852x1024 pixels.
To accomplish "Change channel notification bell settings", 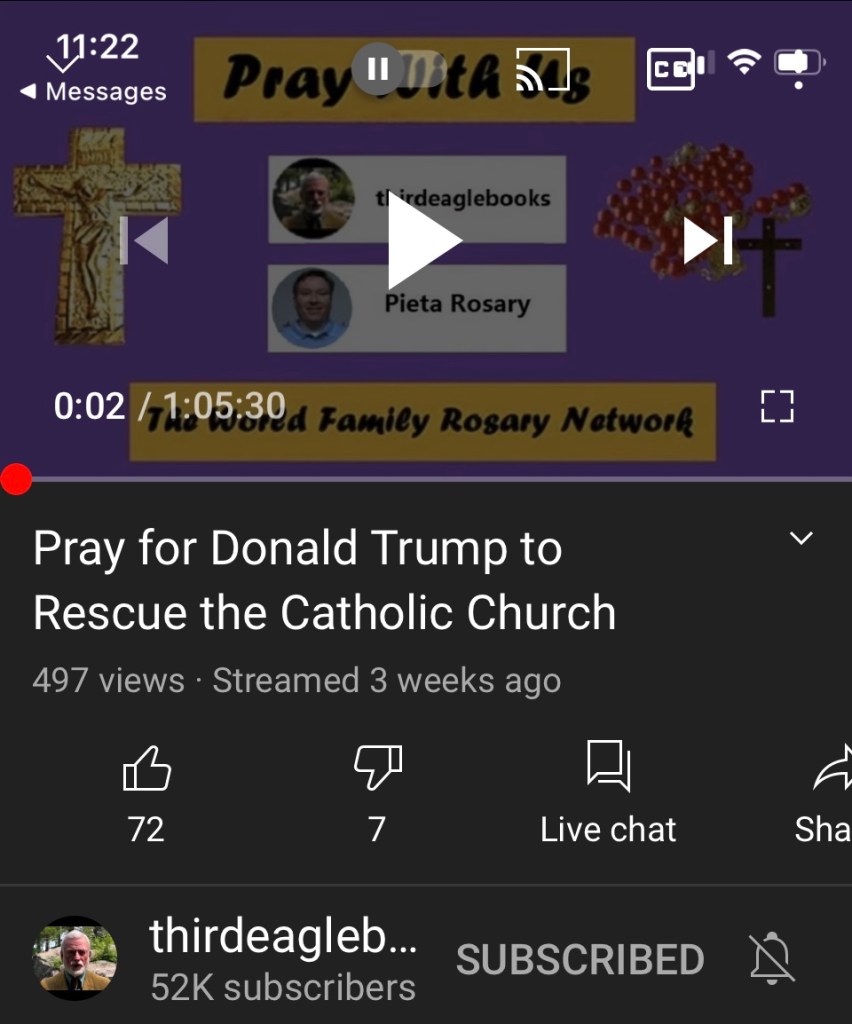I will coord(772,959).
